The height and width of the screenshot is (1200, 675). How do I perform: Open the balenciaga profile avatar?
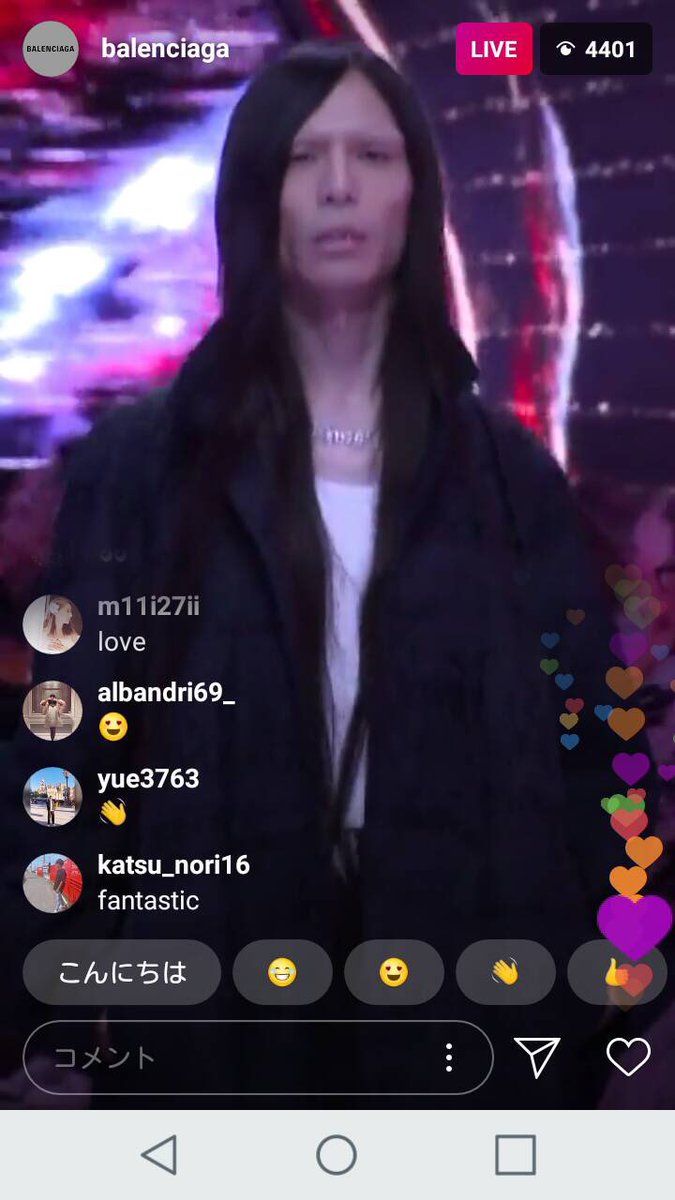click(51, 49)
